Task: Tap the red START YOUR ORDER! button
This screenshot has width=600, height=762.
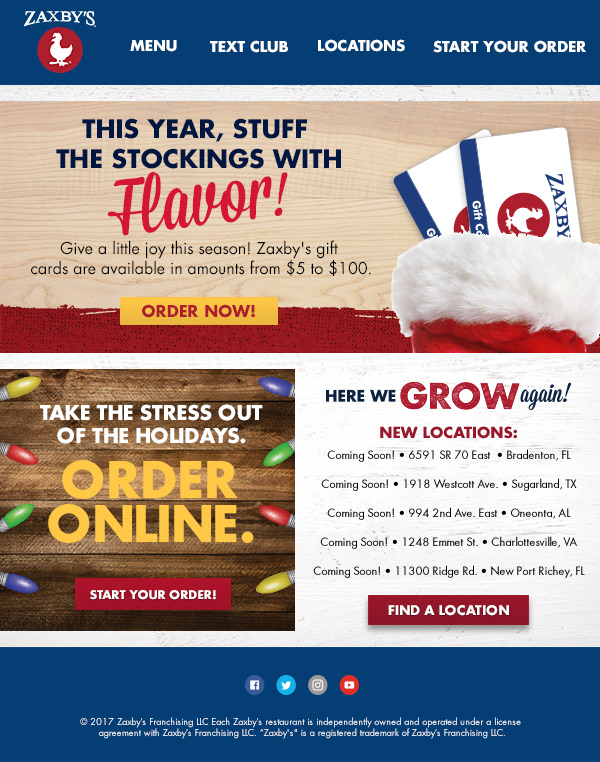Action: click(153, 594)
